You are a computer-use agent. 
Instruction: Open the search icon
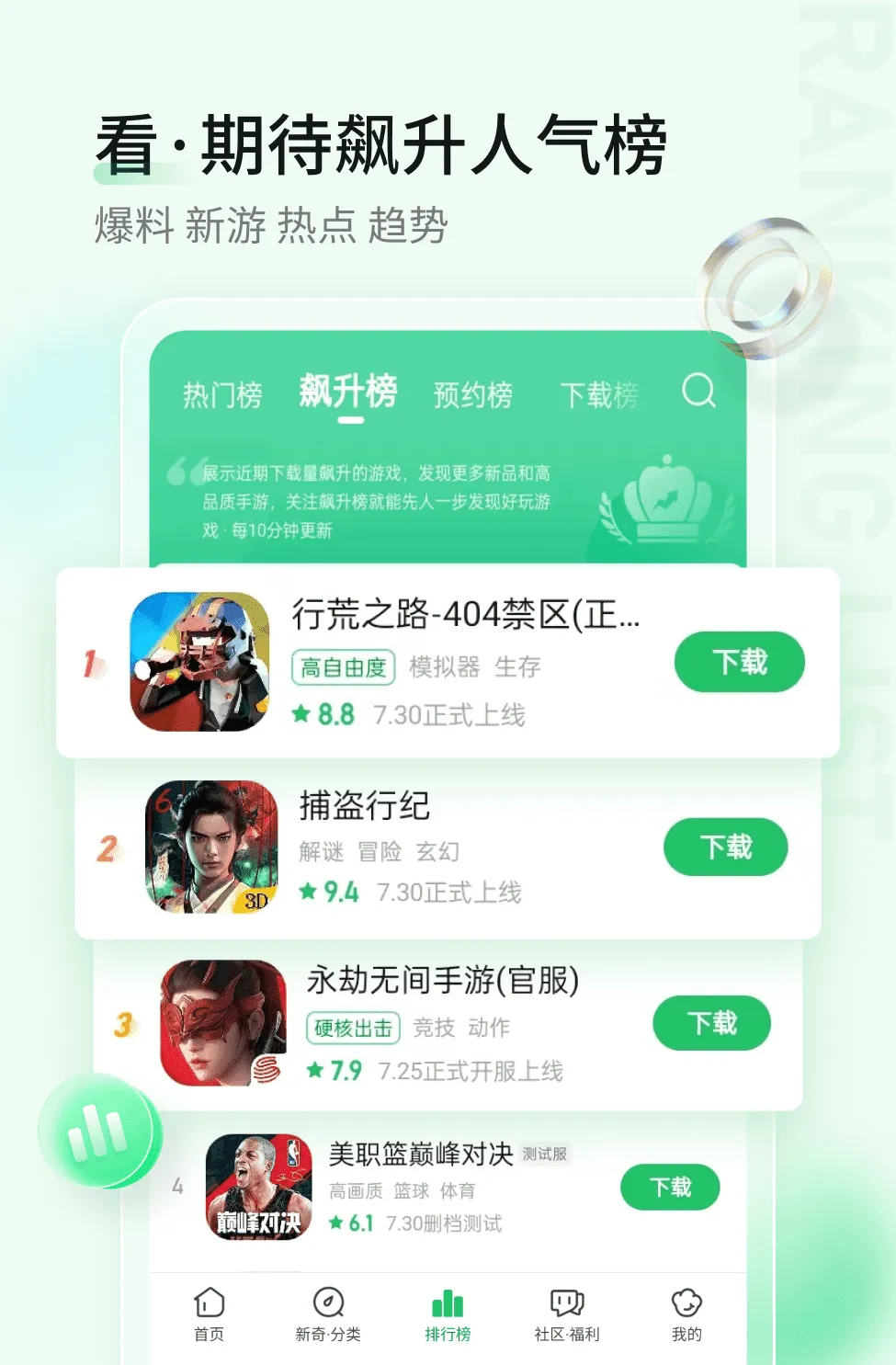pyautogui.click(x=700, y=393)
